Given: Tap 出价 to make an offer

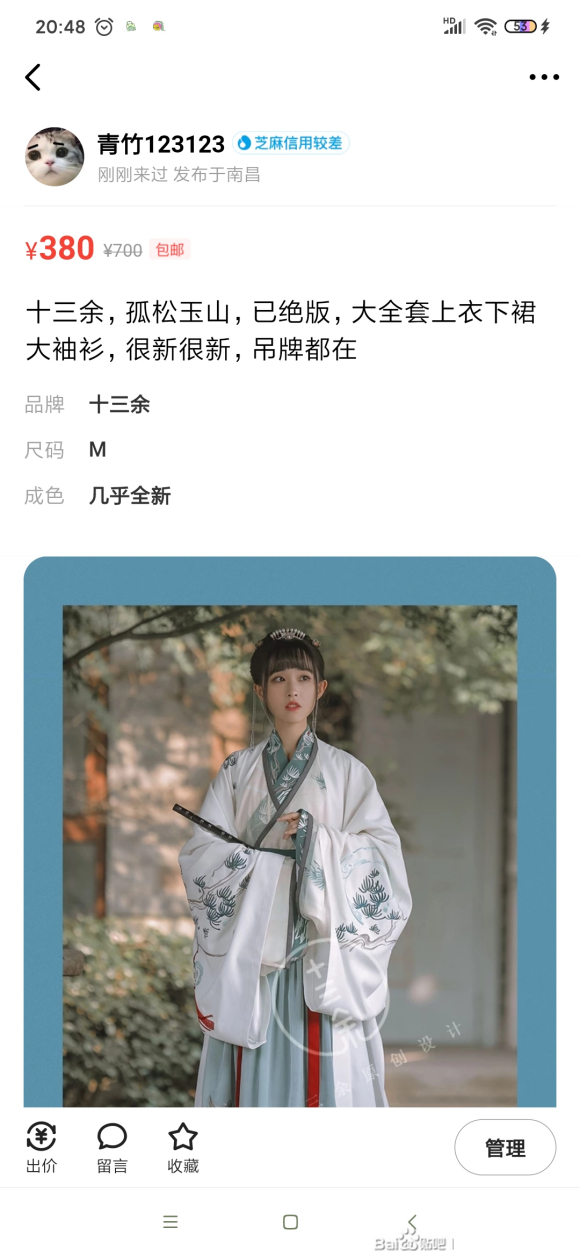Looking at the screenshot, I should [41, 1147].
